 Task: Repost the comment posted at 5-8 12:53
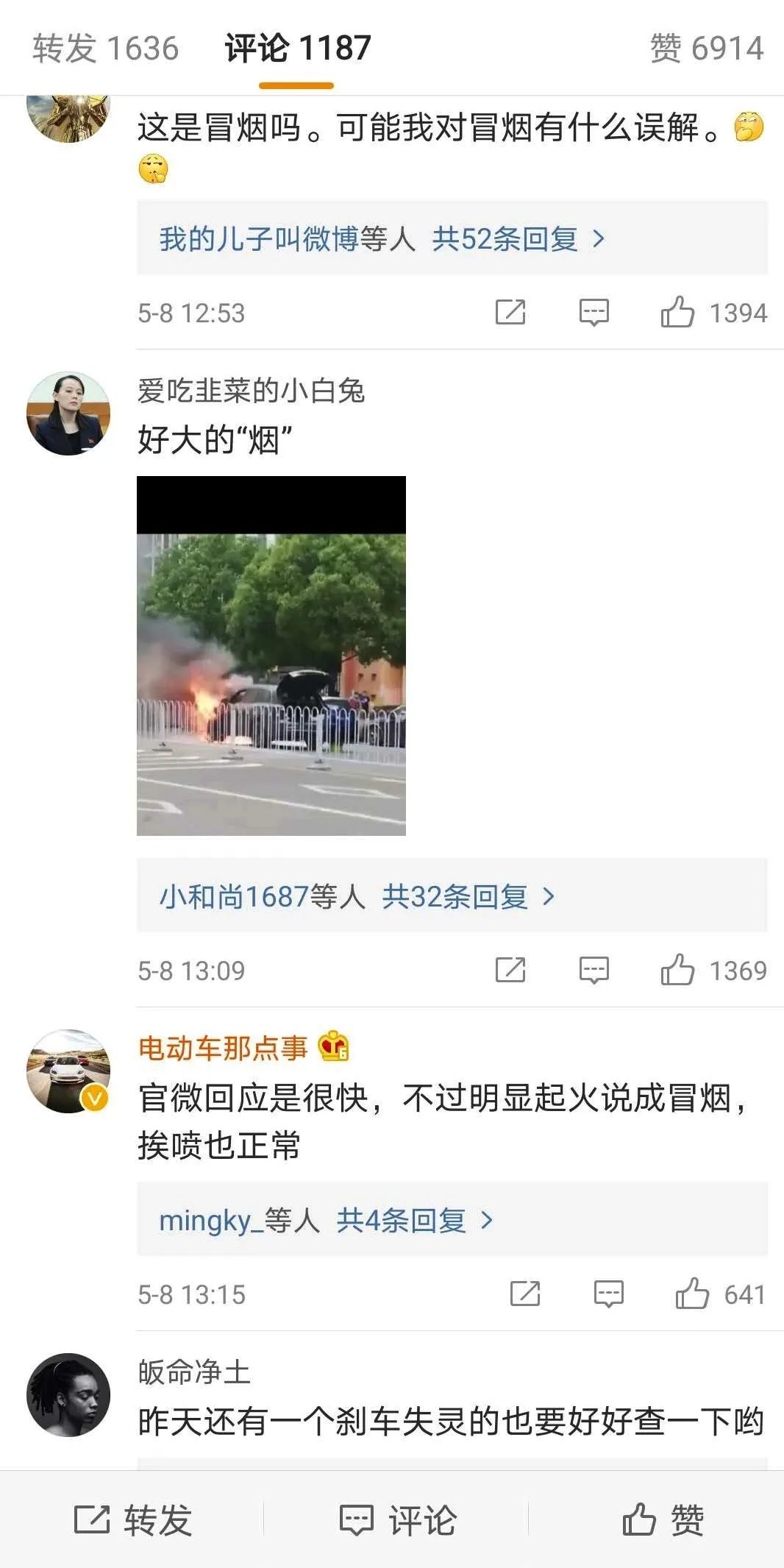(510, 312)
